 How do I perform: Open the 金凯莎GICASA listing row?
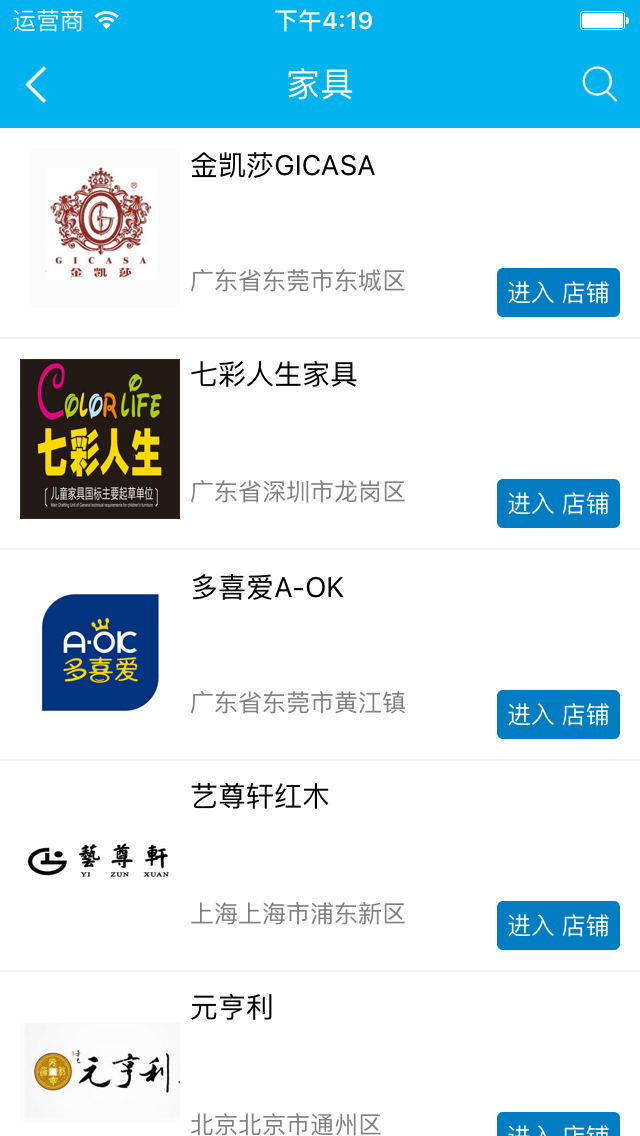(x=320, y=233)
